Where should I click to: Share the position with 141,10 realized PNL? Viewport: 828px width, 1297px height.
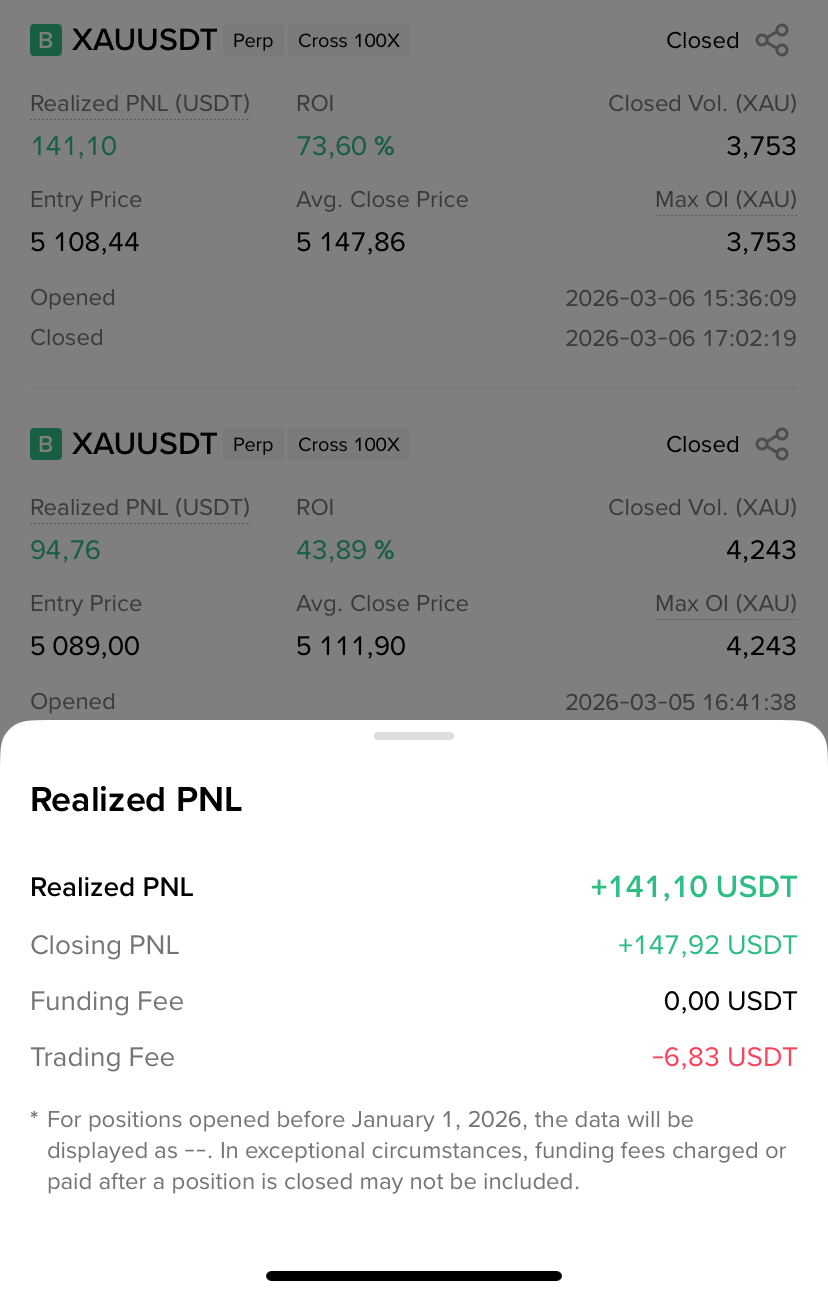772,40
